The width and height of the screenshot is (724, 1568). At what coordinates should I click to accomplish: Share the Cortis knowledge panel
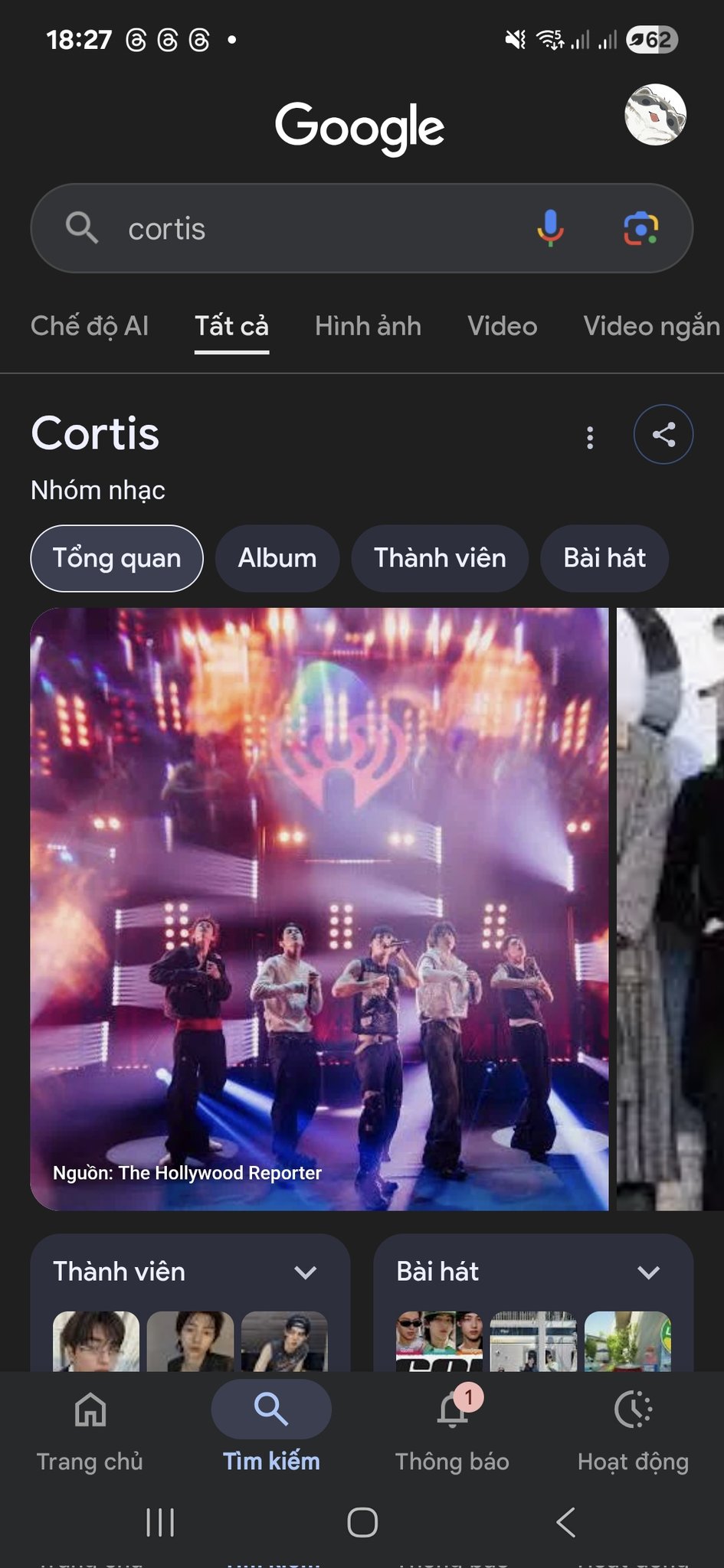tap(663, 435)
